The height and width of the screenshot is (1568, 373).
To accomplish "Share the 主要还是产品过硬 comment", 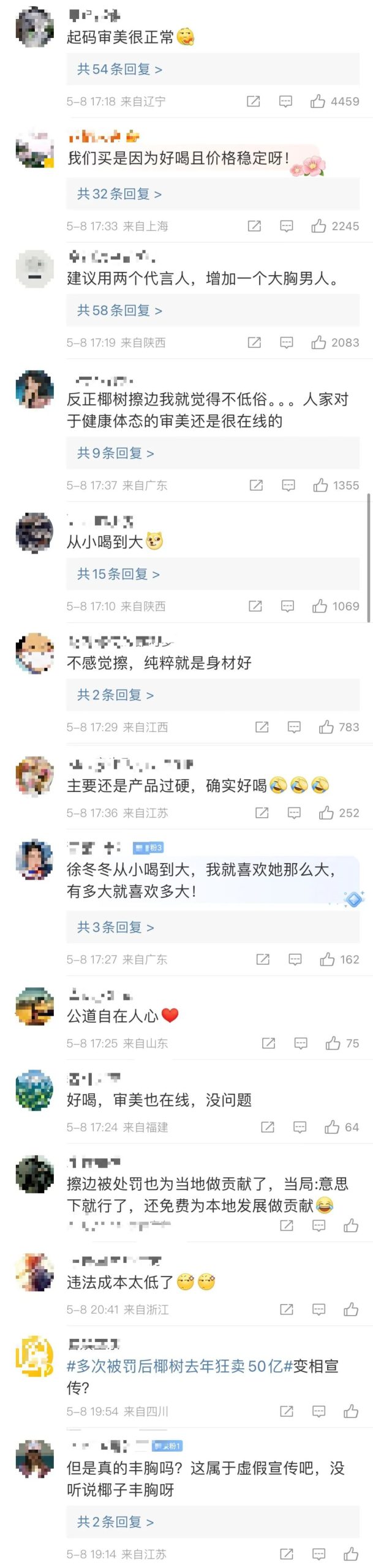I will click(262, 813).
